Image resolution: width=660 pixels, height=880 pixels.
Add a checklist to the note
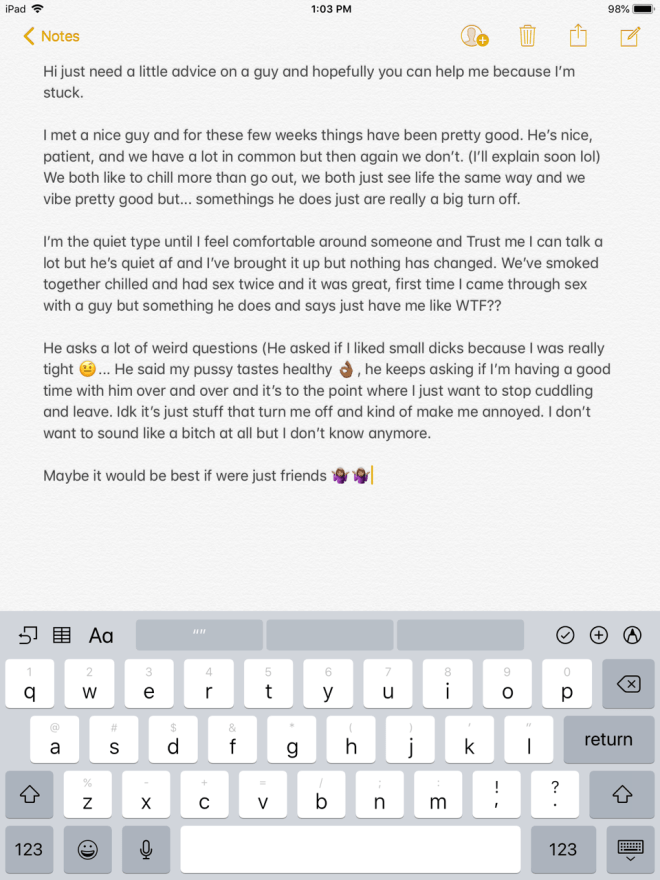(565, 635)
